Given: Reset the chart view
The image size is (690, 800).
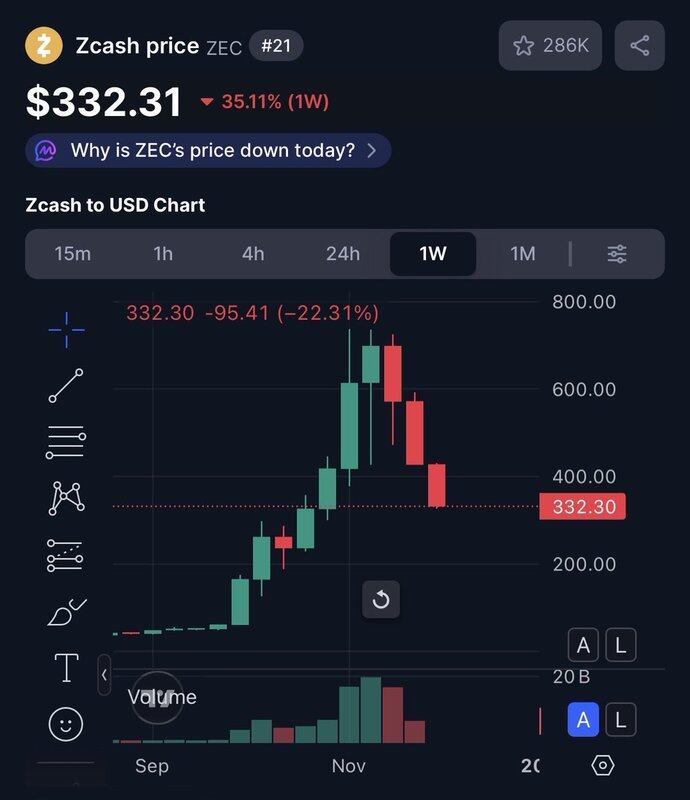Looking at the screenshot, I should pyautogui.click(x=381, y=600).
